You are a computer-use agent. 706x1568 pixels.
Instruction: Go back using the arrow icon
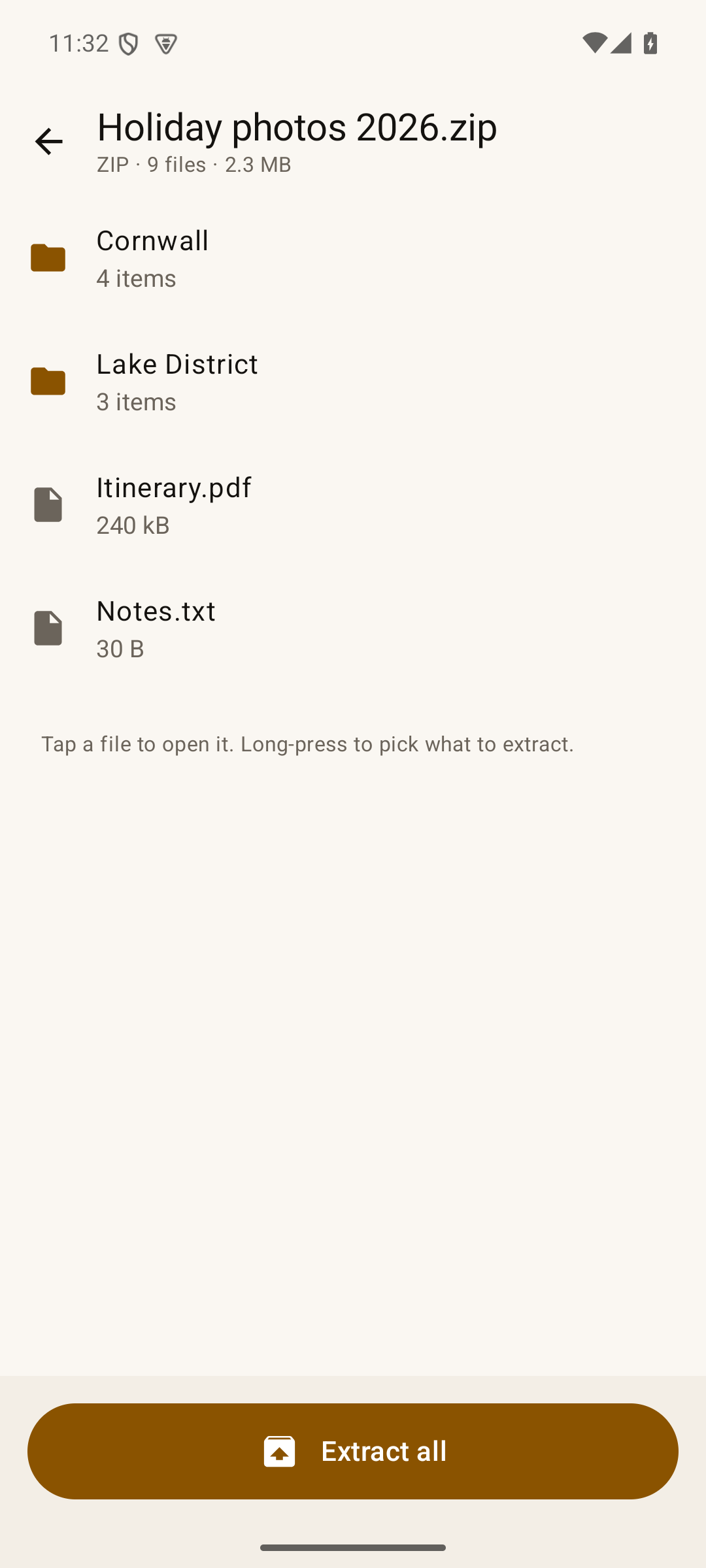click(48, 142)
